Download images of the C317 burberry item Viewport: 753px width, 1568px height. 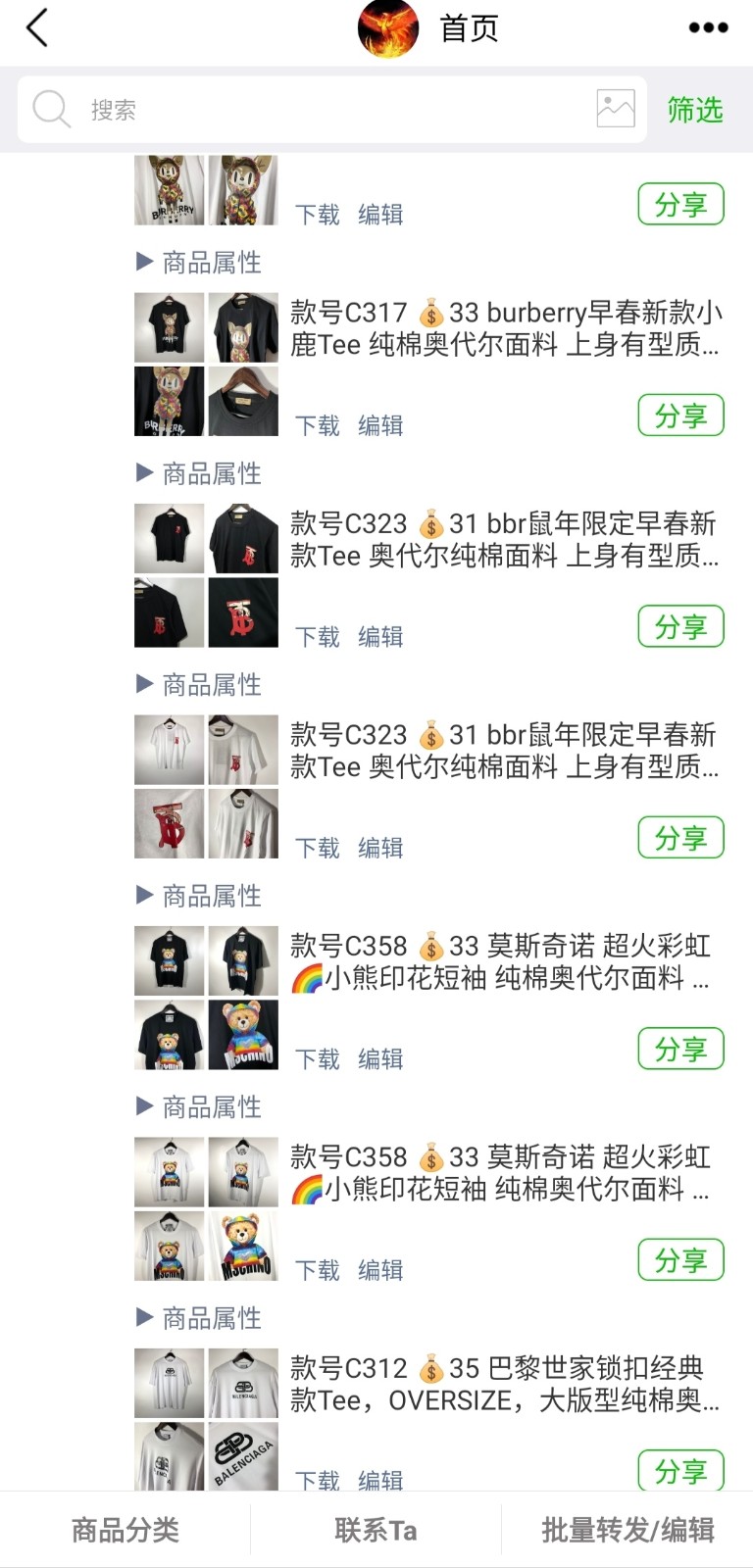click(318, 425)
